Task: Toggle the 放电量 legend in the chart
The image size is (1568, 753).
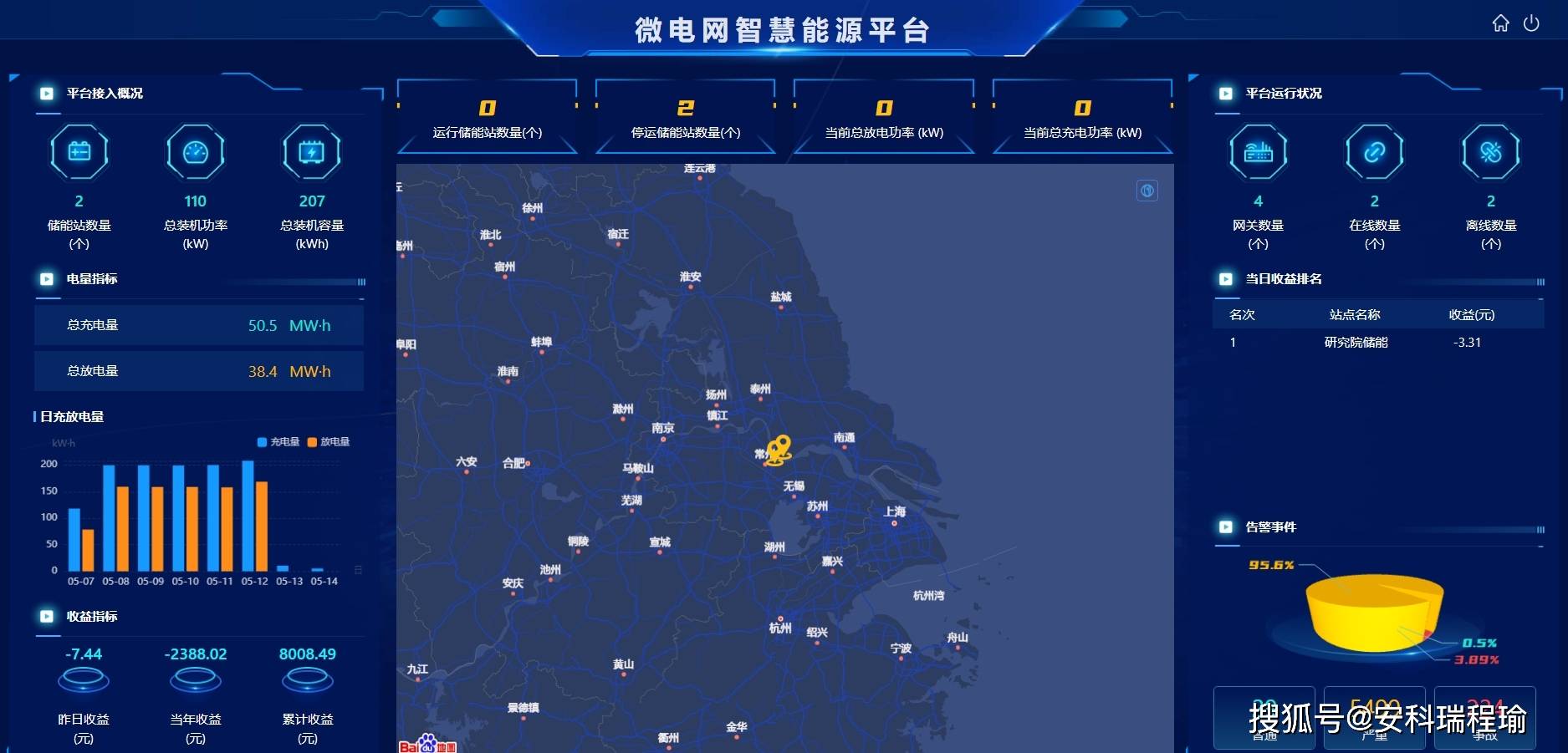Action: 329,442
